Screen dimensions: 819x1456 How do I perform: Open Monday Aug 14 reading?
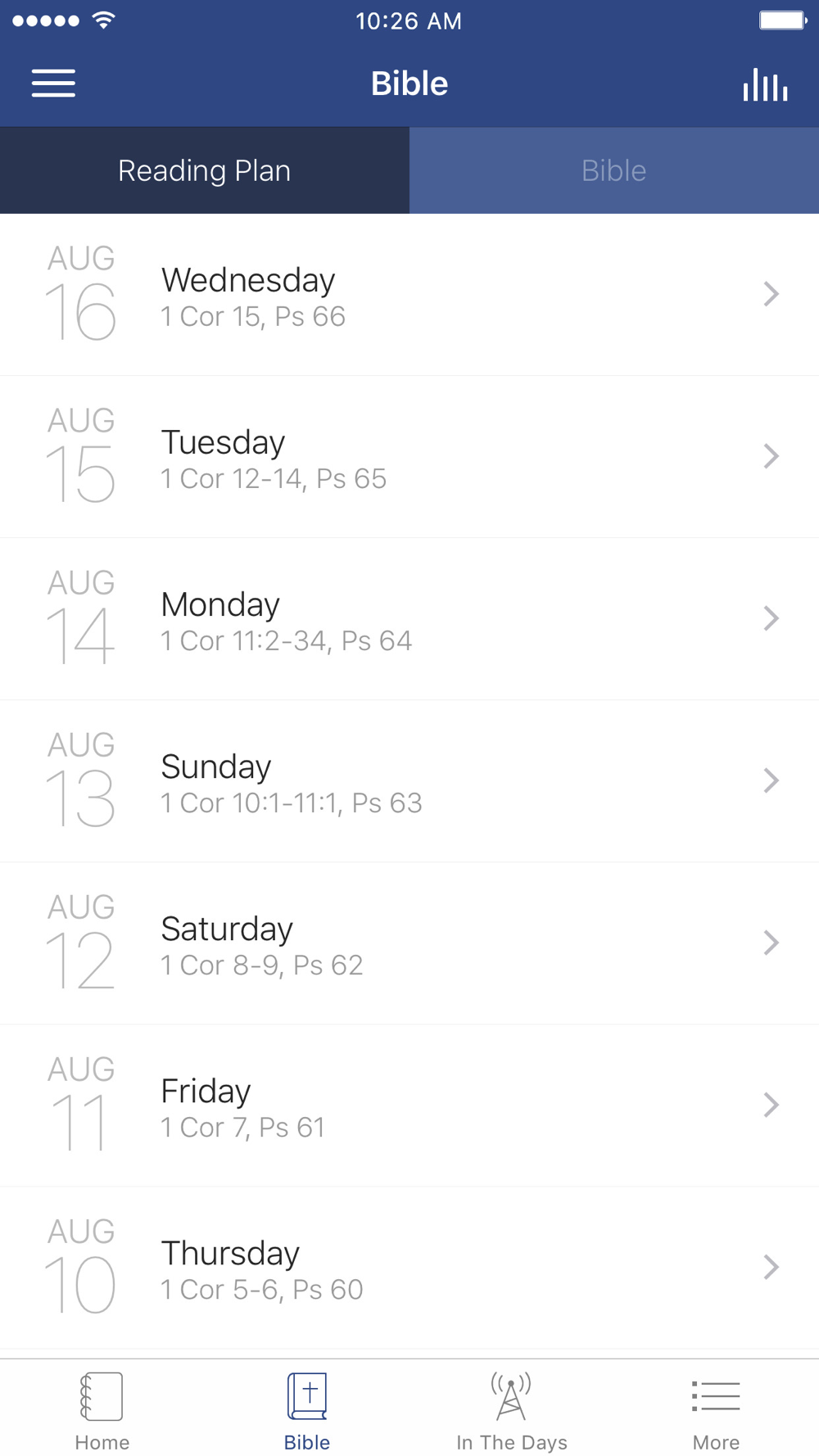point(409,619)
